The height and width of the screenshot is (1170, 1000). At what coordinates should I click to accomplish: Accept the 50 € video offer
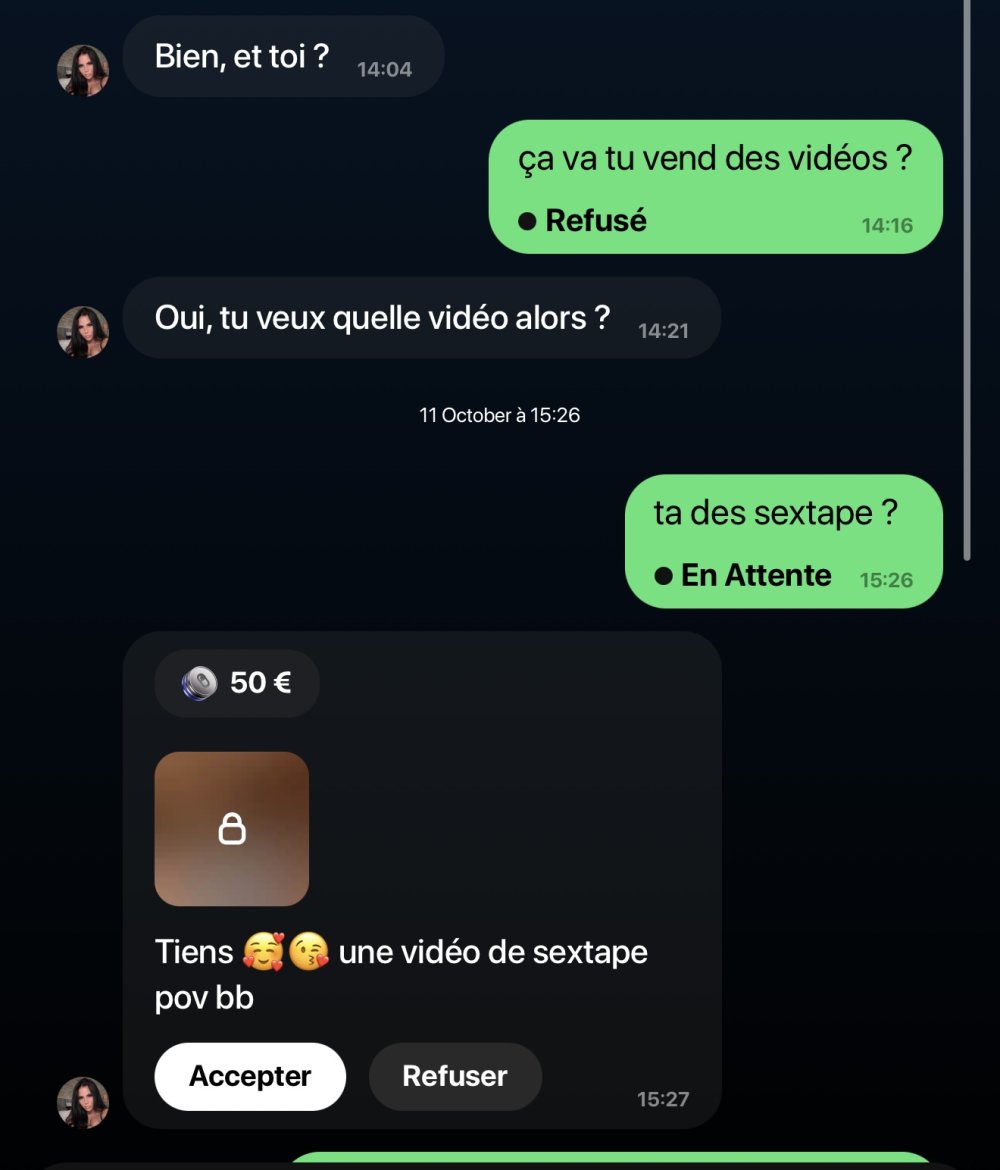click(x=250, y=1076)
